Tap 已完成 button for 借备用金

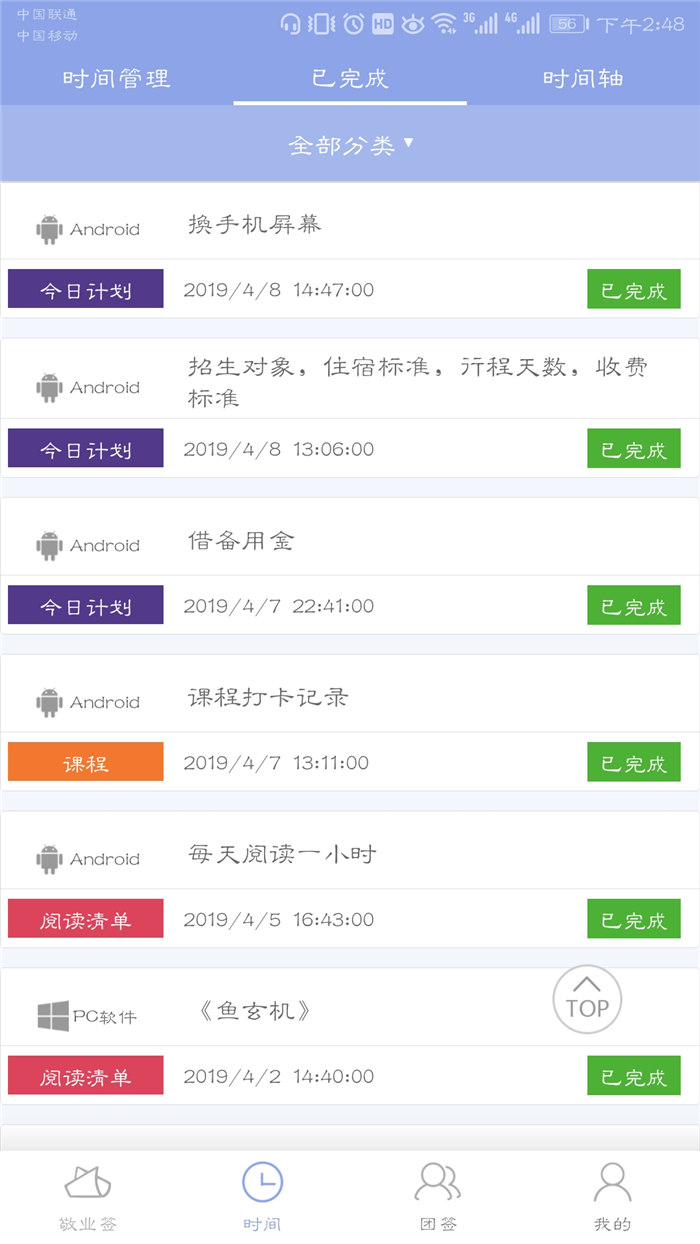(634, 606)
